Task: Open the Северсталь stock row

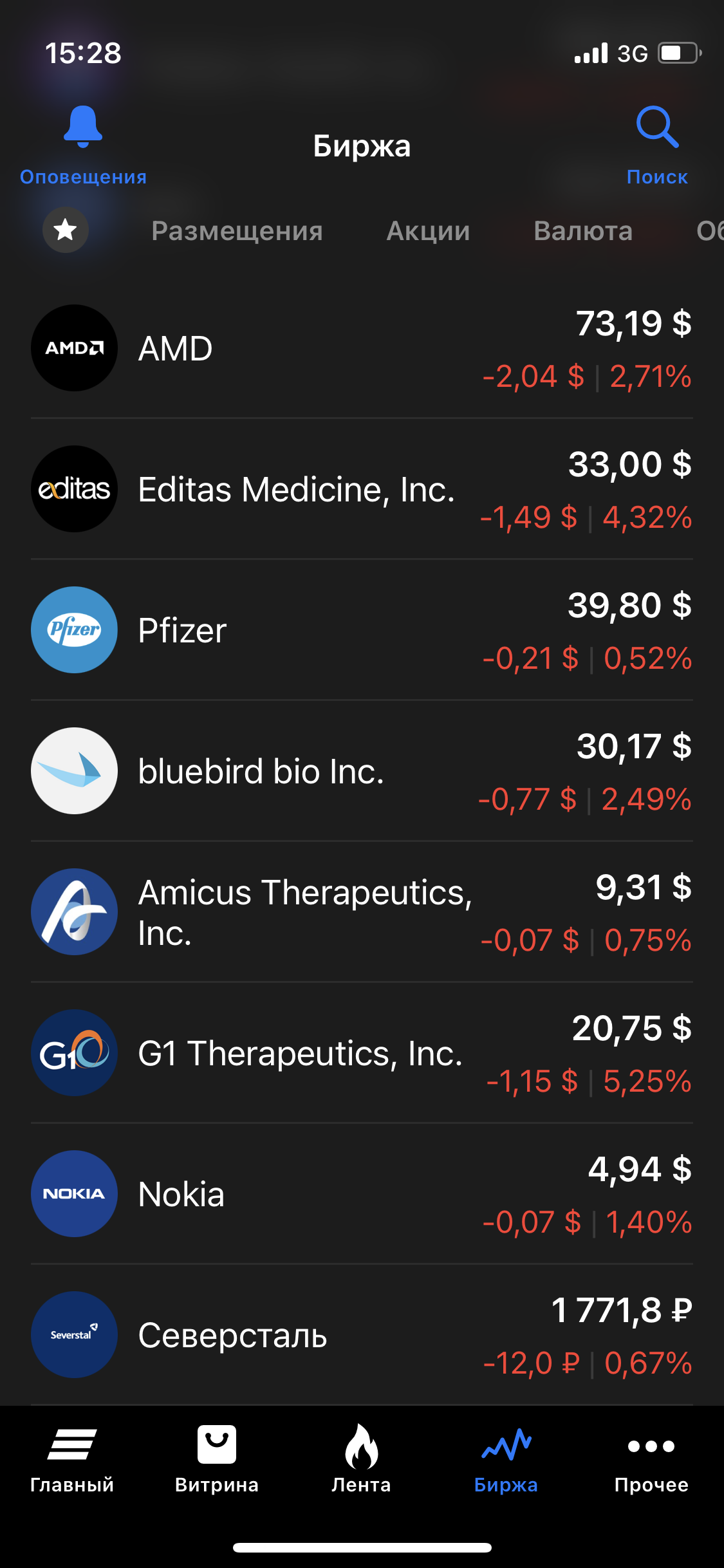Action: click(x=362, y=1335)
